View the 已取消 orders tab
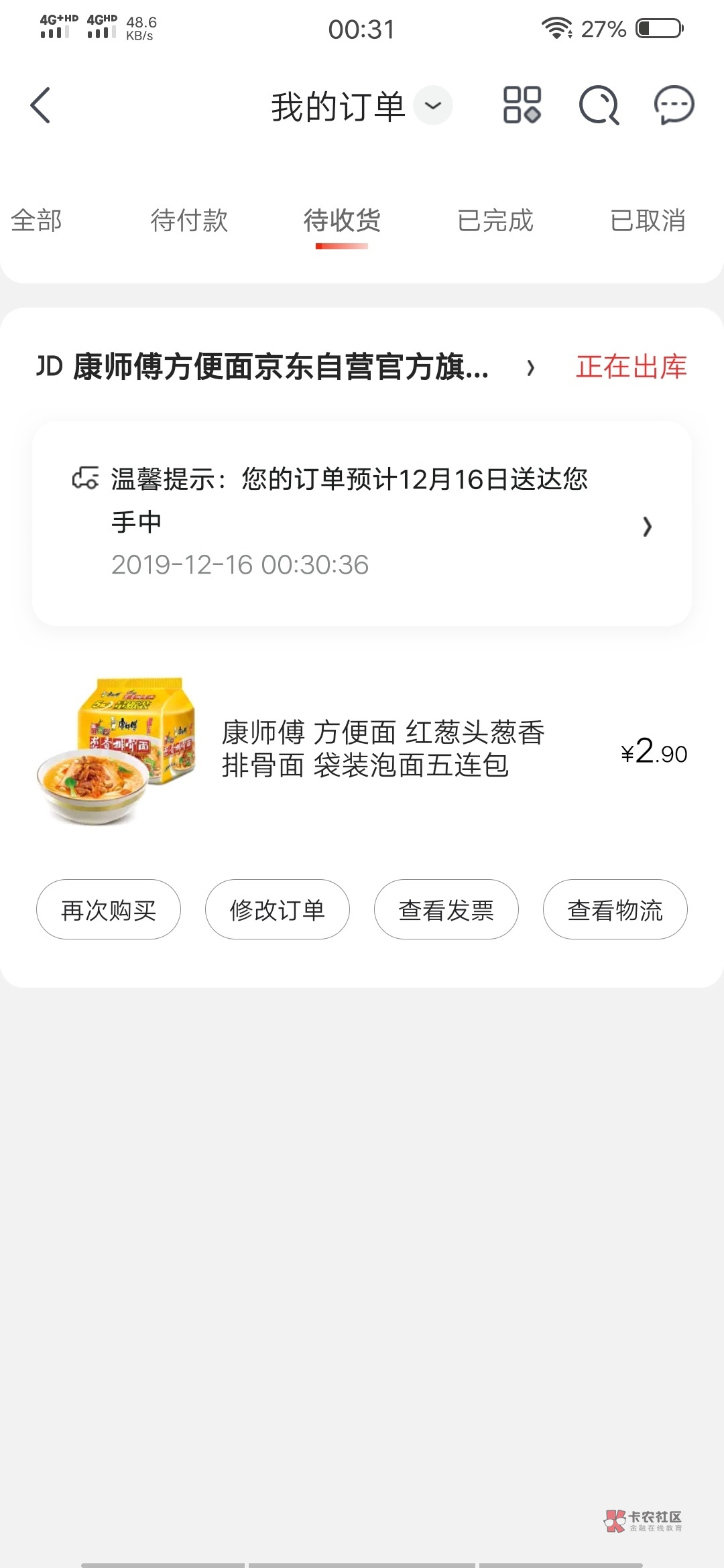 [x=648, y=220]
